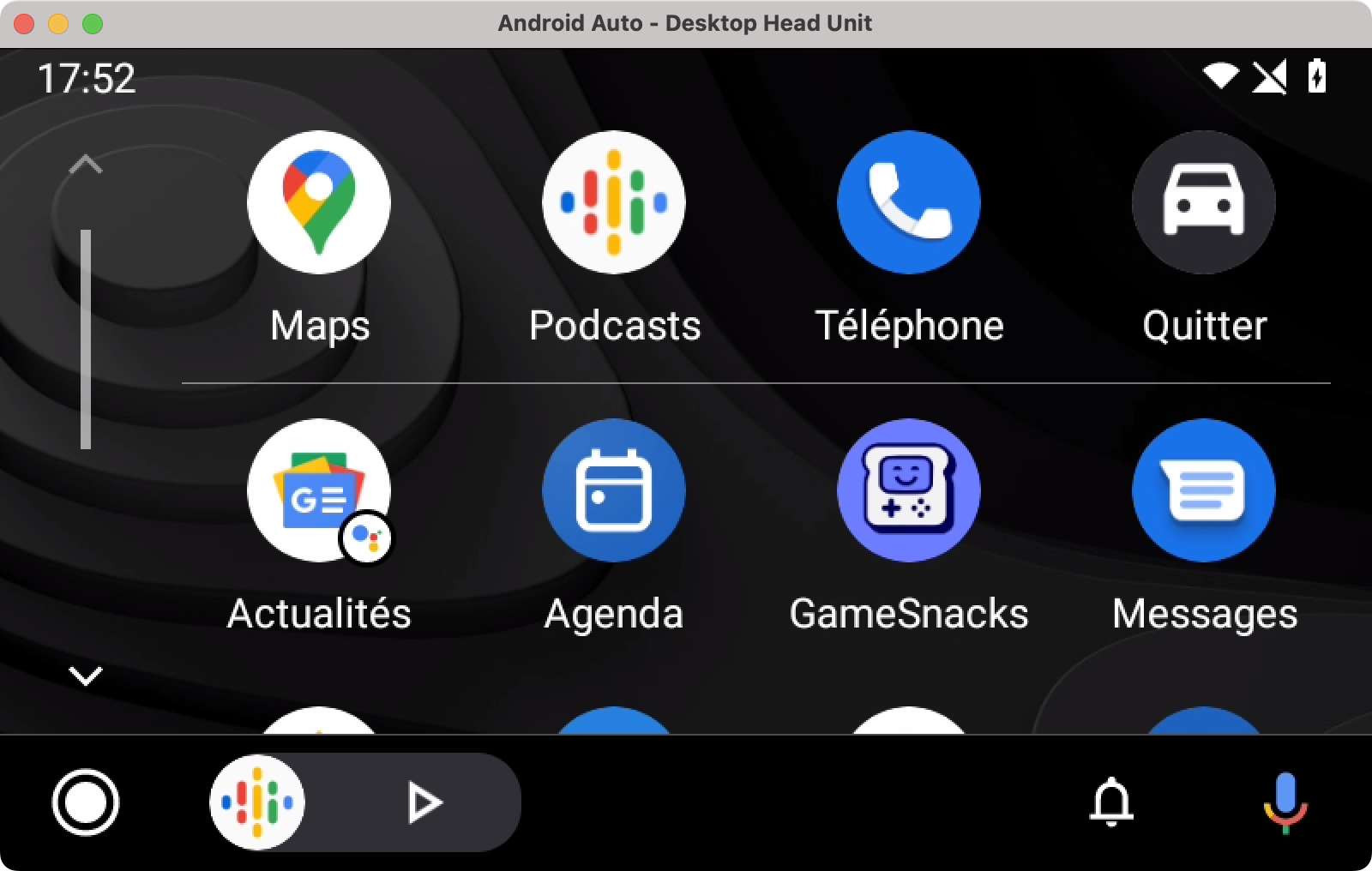Play the podcast from the bottom bar
This screenshot has width=1372, height=871.
point(424,803)
